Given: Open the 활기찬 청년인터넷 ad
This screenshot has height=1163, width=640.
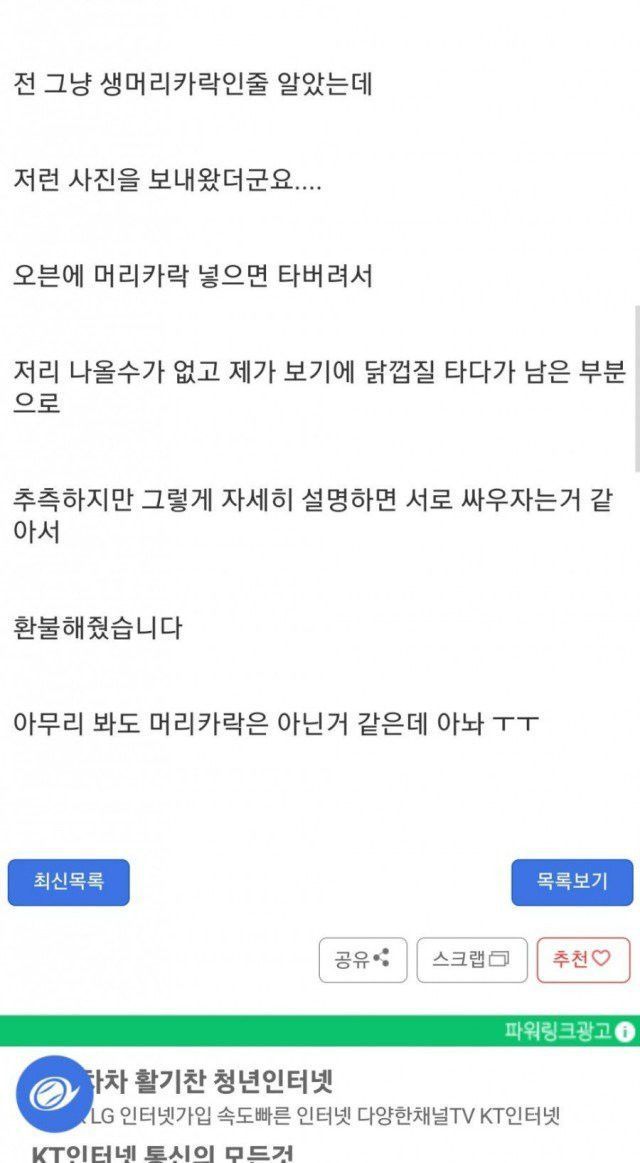Looking at the screenshot, I should (x=210, y=1081).
